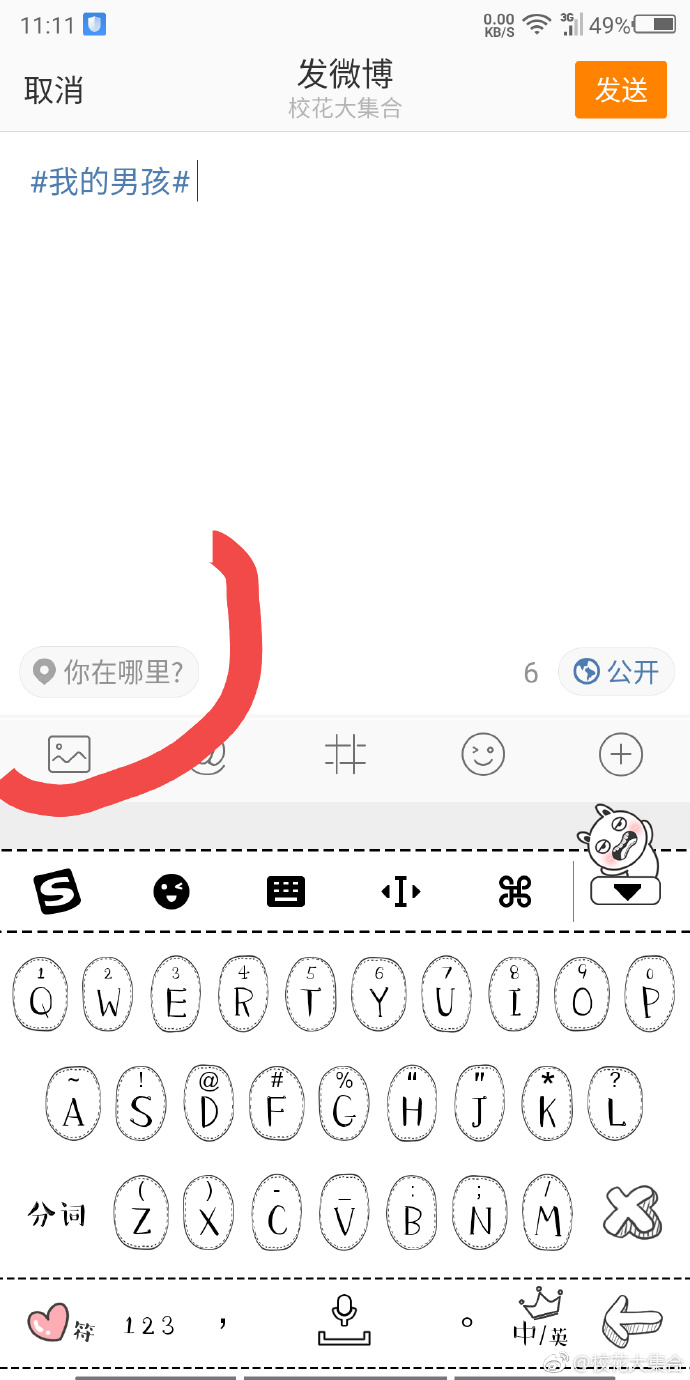The height and width of the screenshot is (1380, 690).
Task: Toggle Chinese/English with the 中/英 key
Action: point(540,1322)
